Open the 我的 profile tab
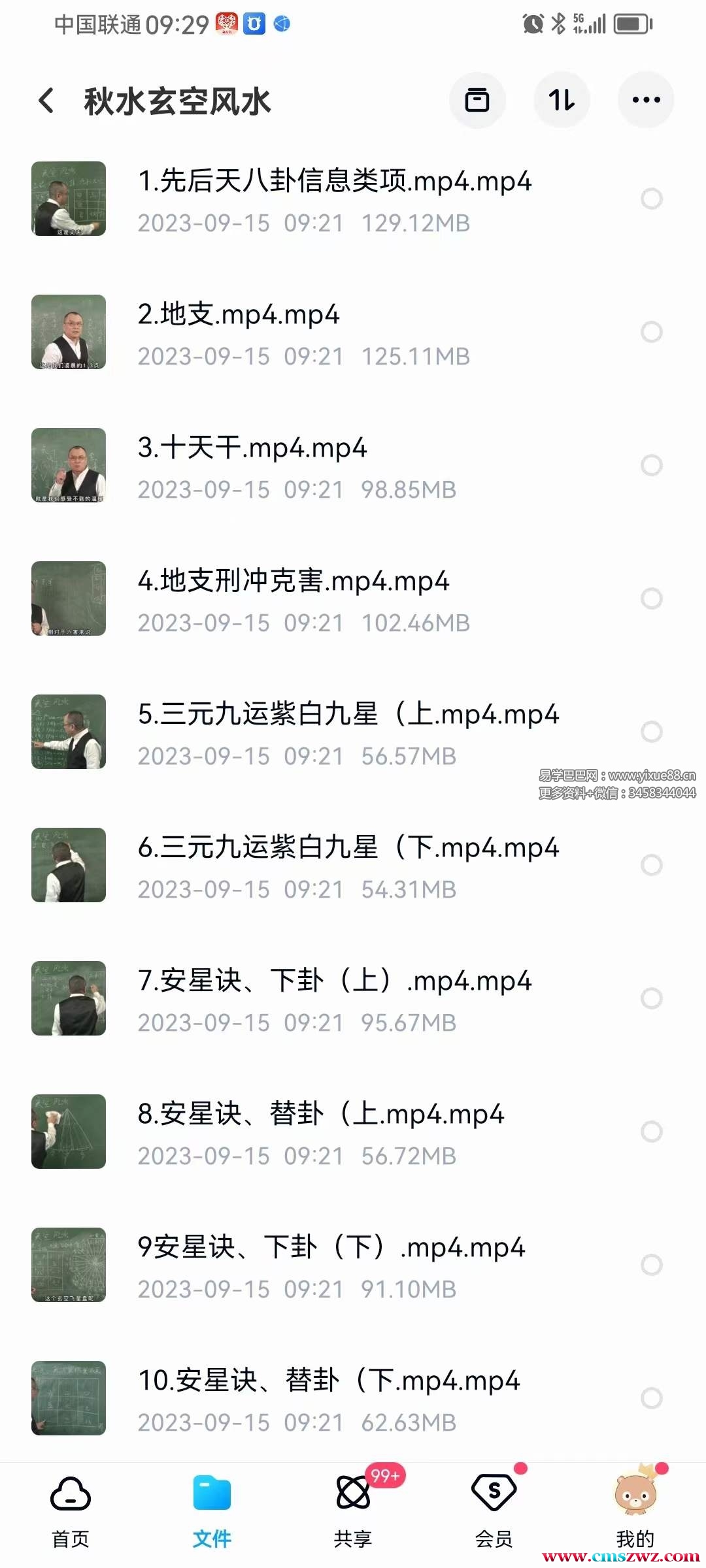The image size is (706, 1568). pos(635,1511)
